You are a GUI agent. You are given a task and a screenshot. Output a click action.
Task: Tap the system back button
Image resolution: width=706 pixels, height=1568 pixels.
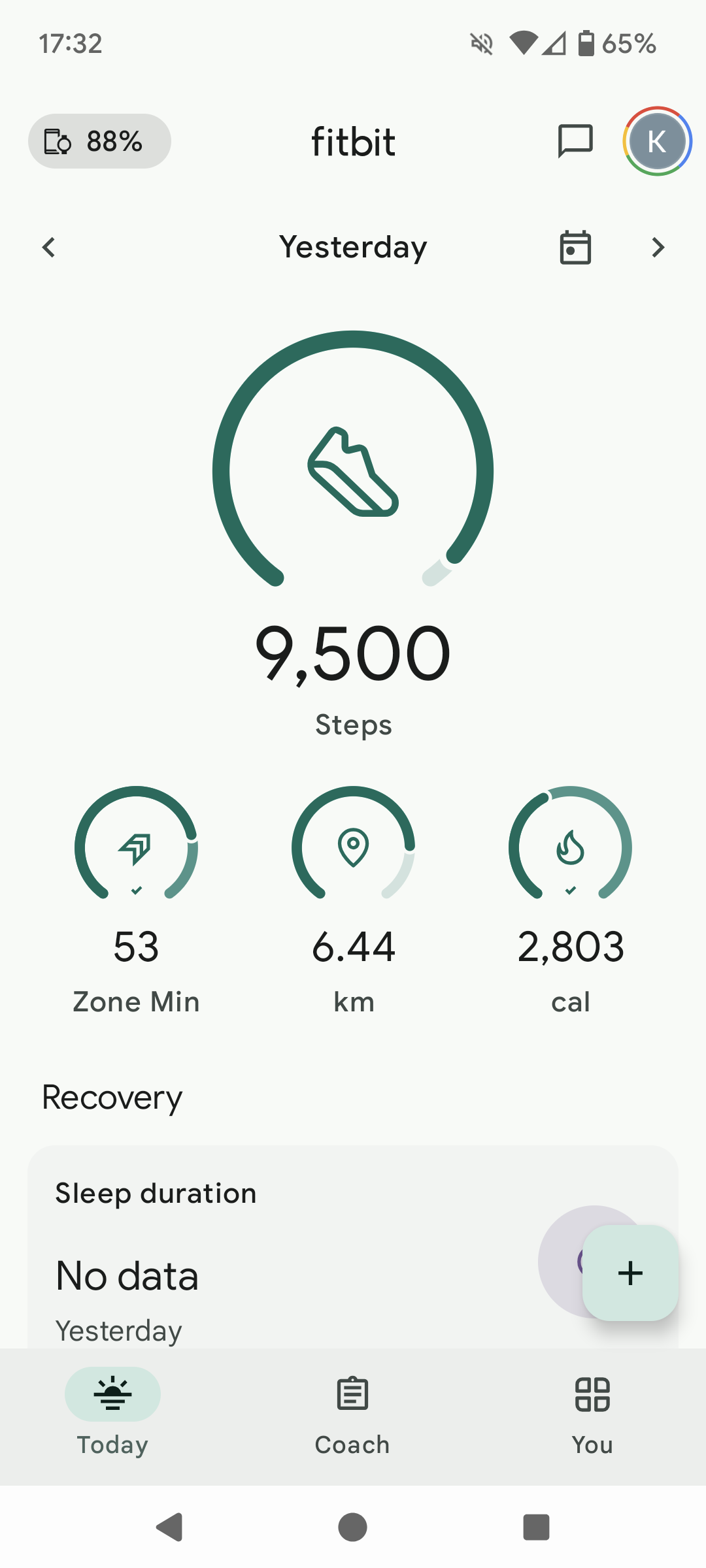(x=169, y=1527)
